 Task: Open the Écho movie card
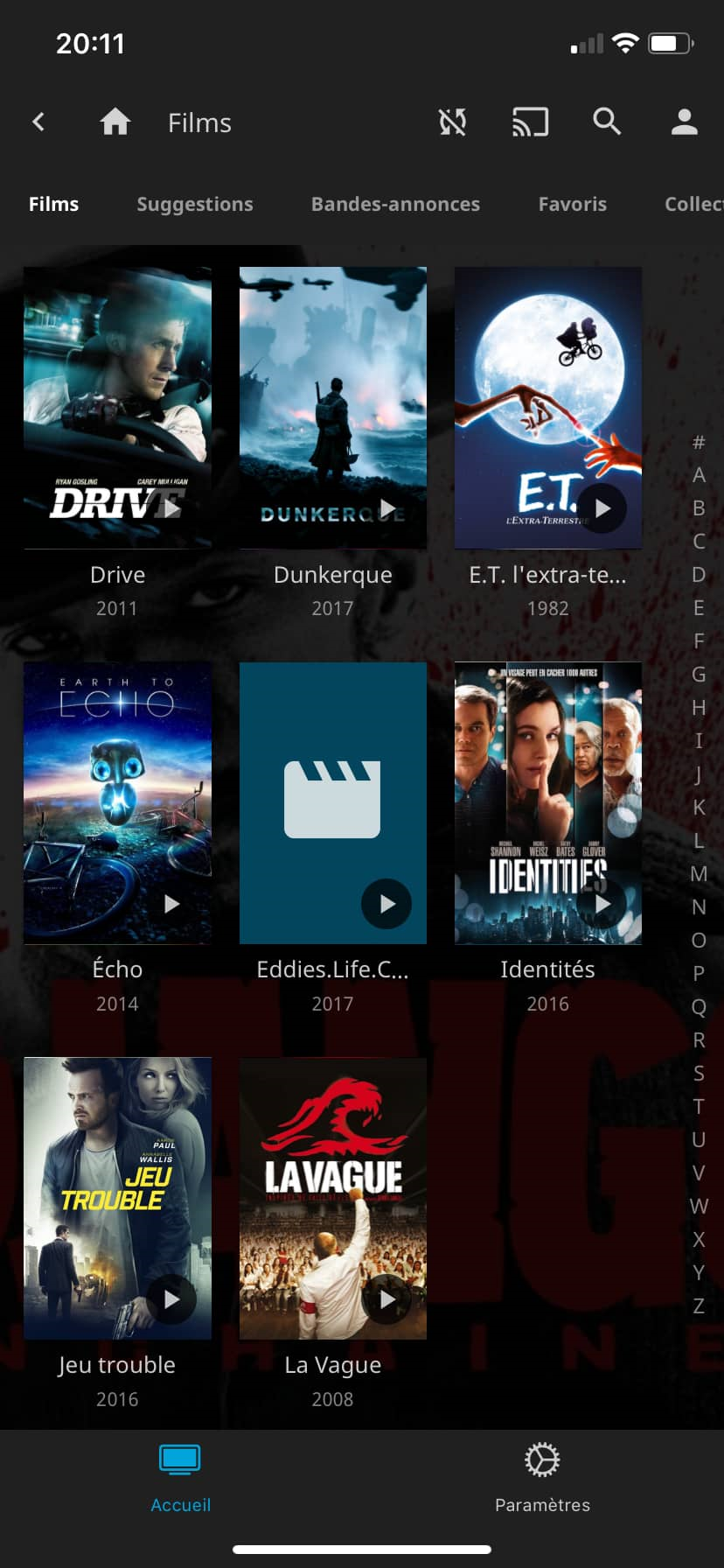tap(117, 802)
